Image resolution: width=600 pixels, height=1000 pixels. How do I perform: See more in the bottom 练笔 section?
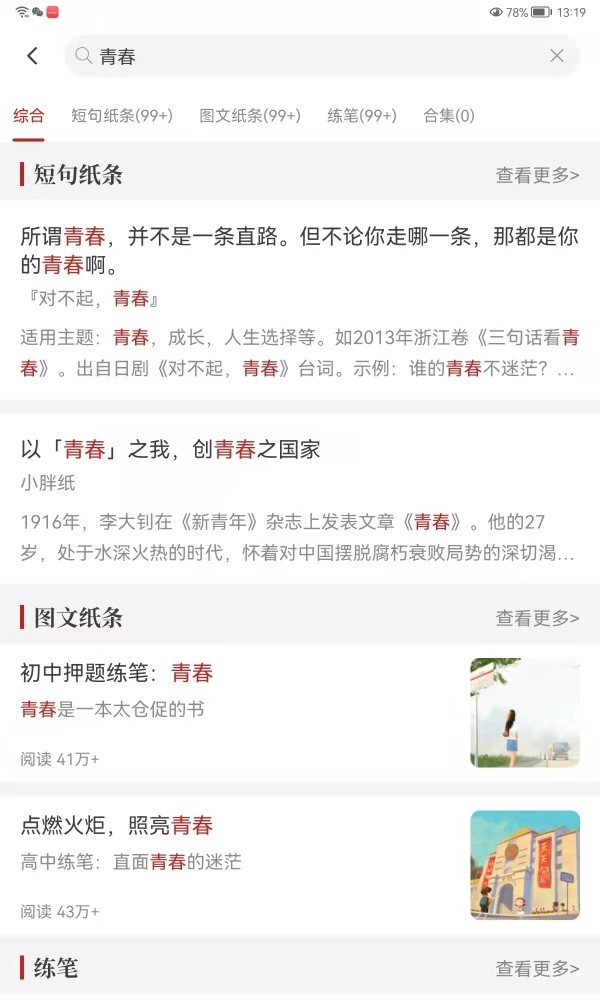coord(537,968)
